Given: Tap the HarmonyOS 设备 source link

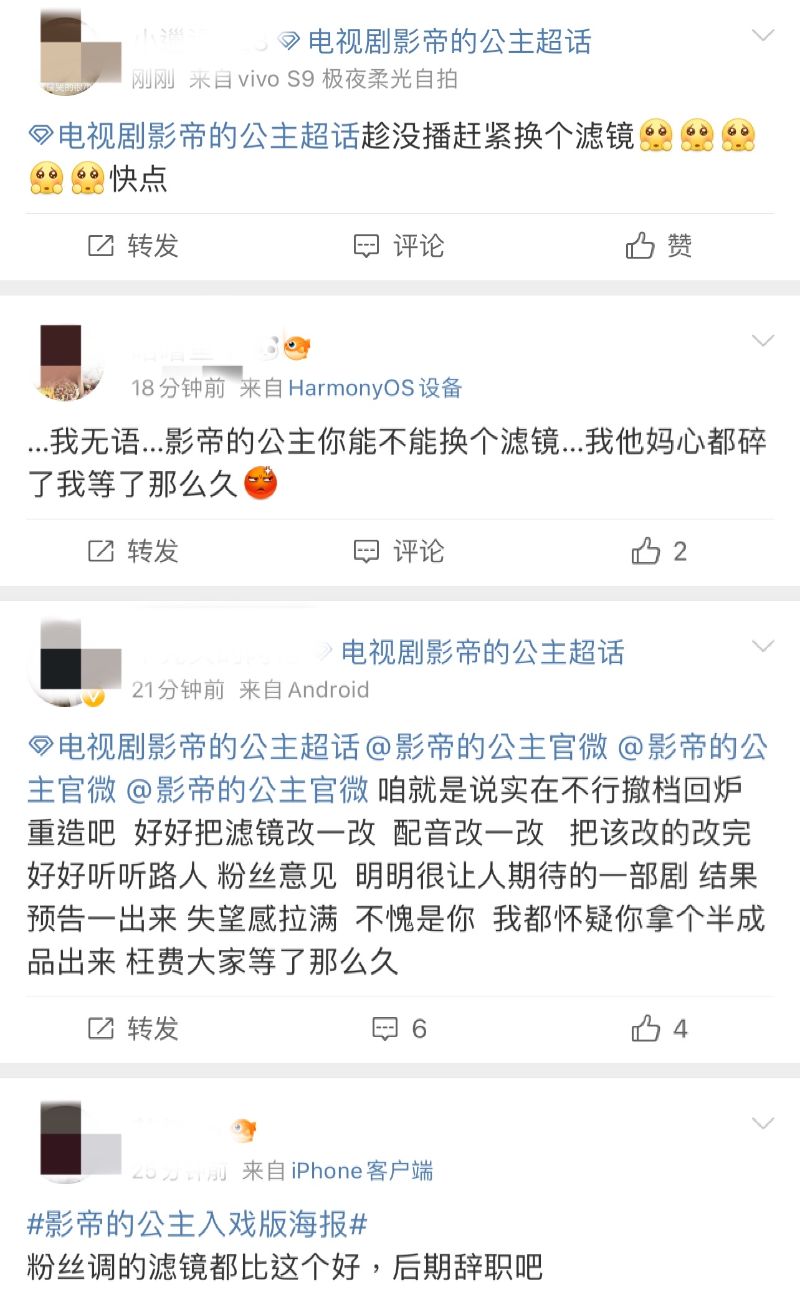Looking at the screenshot, I should (x=375, y=388).
